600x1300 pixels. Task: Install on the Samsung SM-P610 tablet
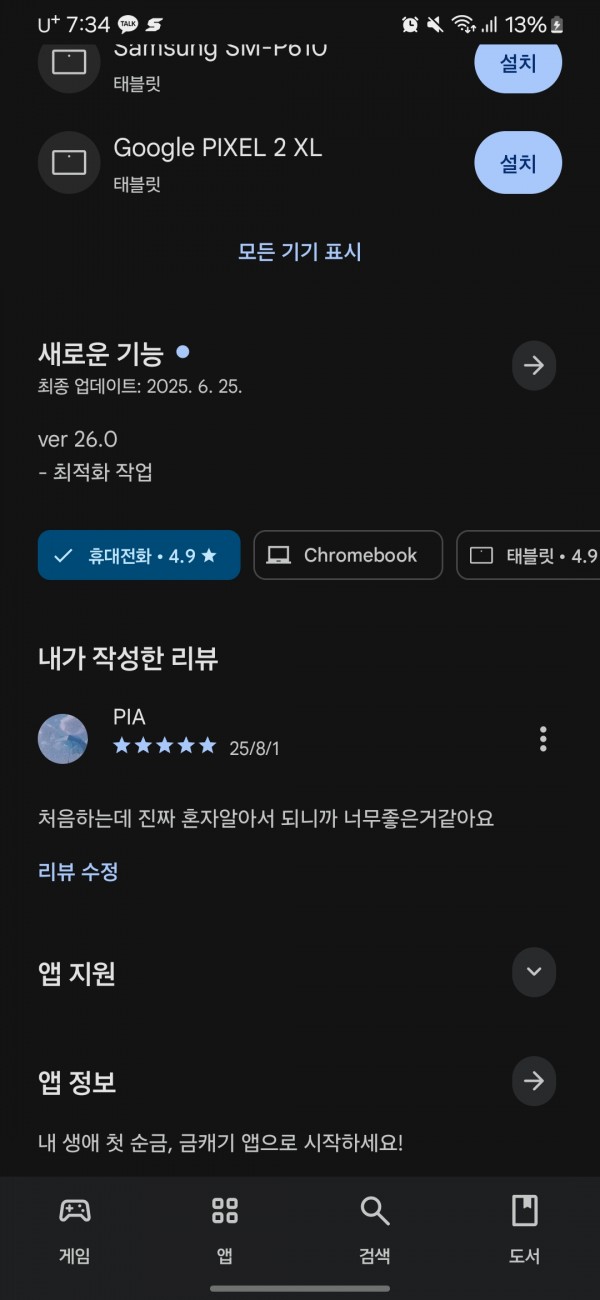click(518, 65)
